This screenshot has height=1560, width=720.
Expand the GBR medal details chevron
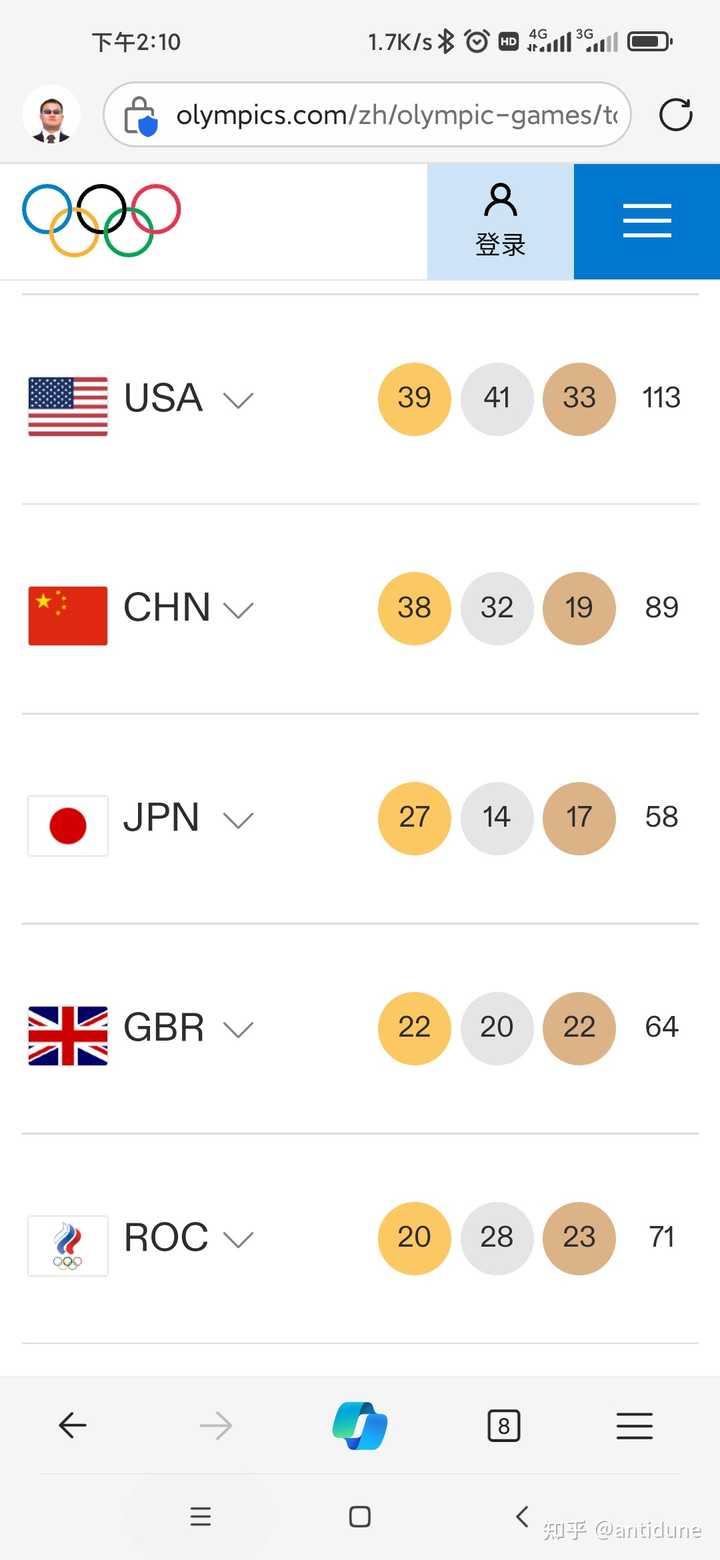tap(238, 1030)
